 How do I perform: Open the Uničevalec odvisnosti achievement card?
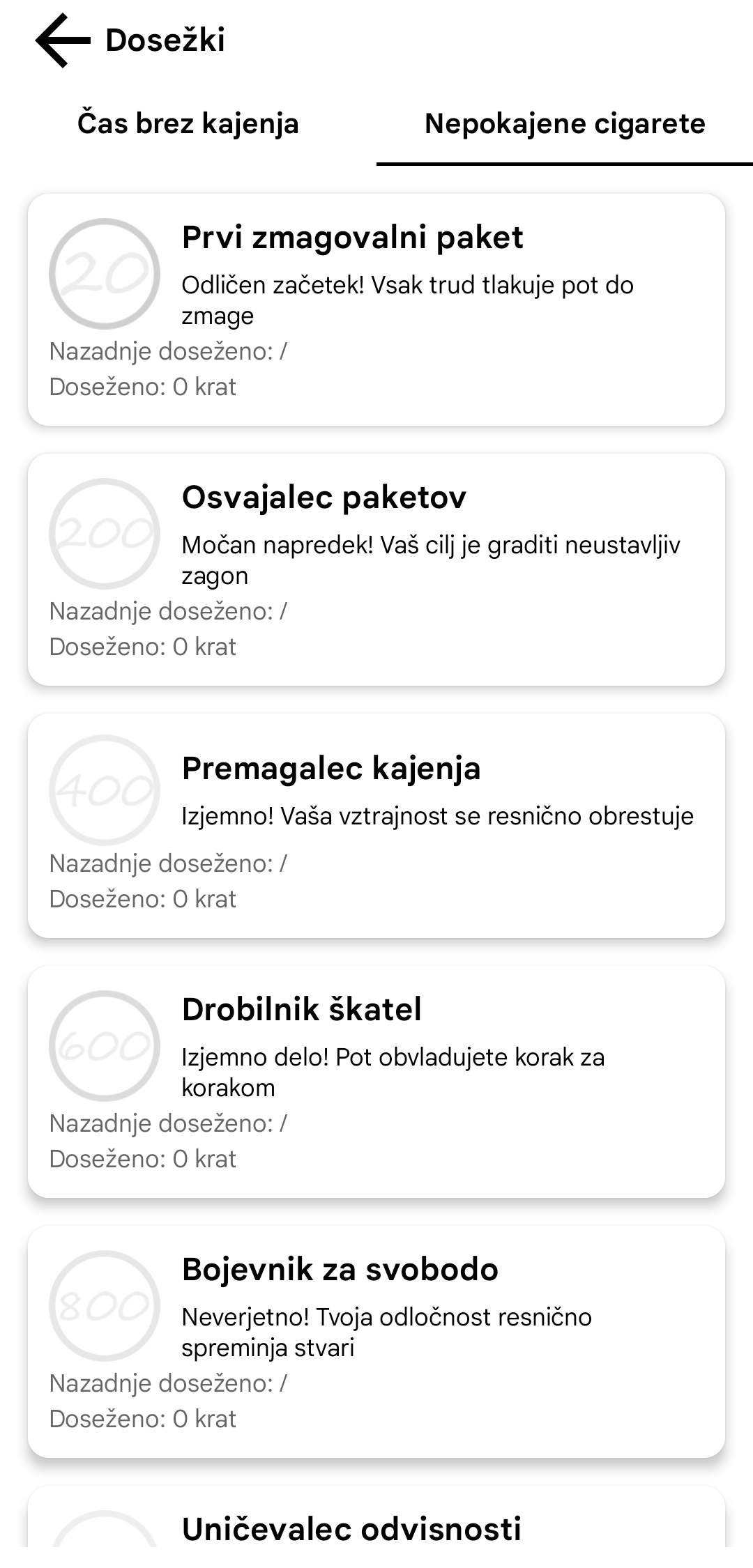(x=376, y=1526)
